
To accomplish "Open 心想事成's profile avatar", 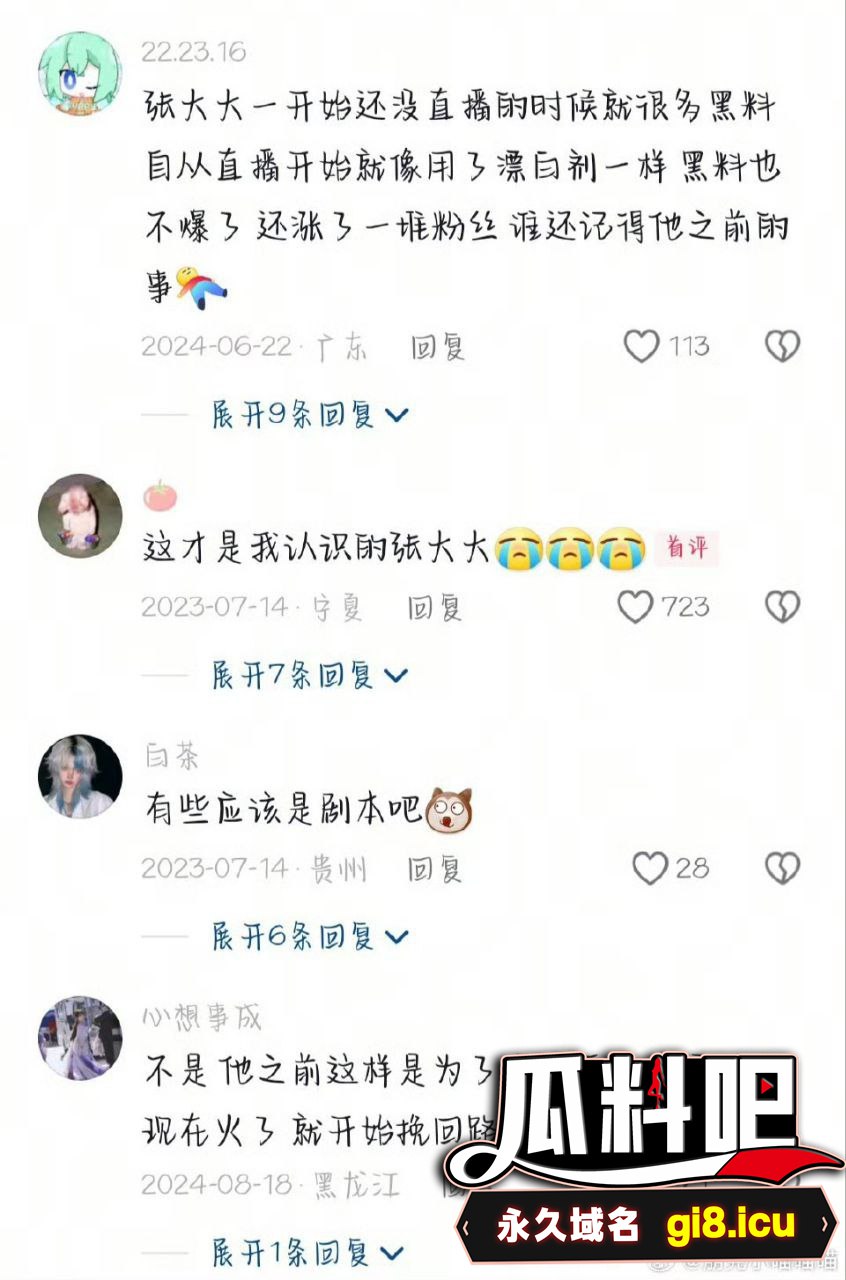I will click(80, 1037).
